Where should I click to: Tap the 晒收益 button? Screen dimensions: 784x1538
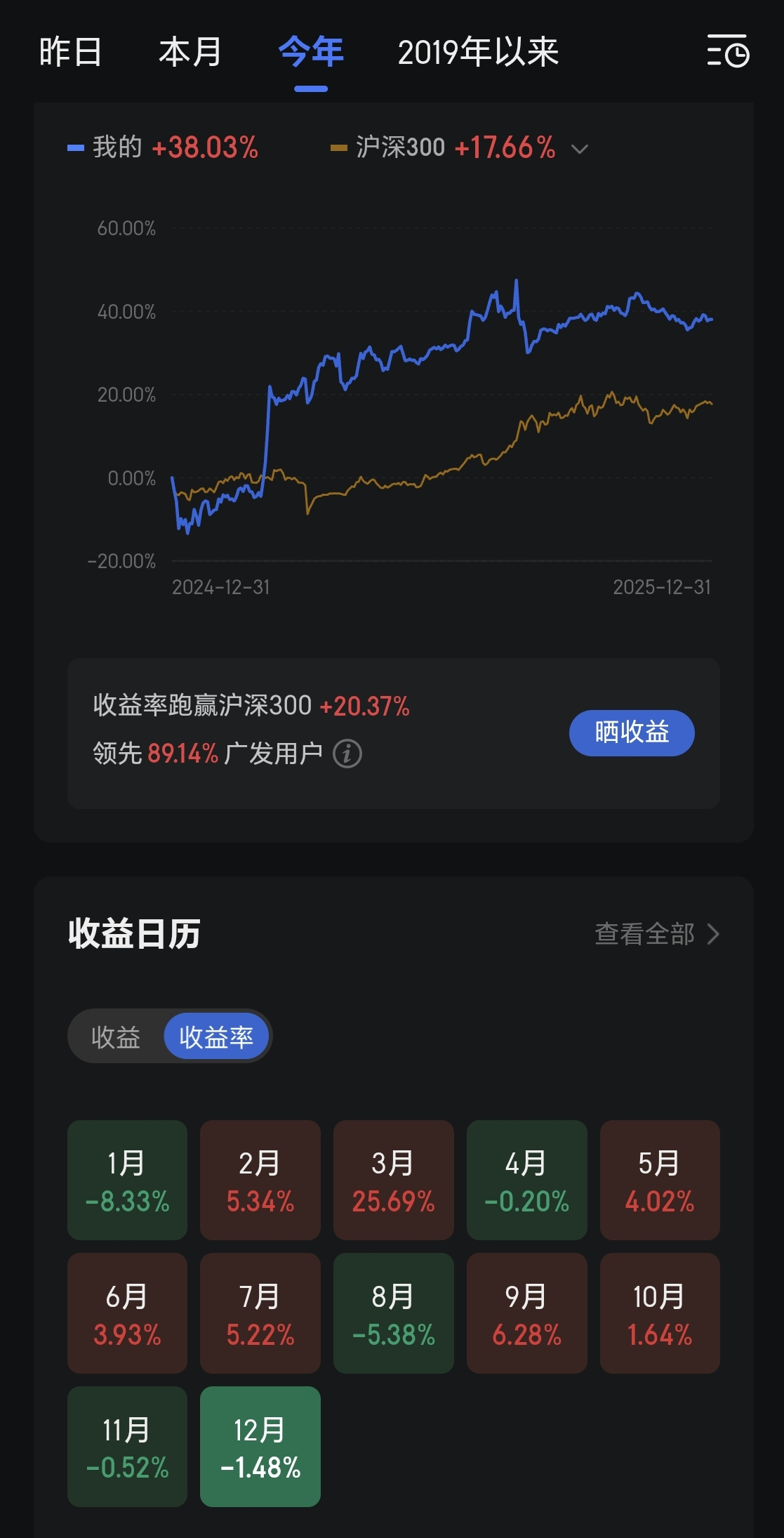click(x=632, y=732)
